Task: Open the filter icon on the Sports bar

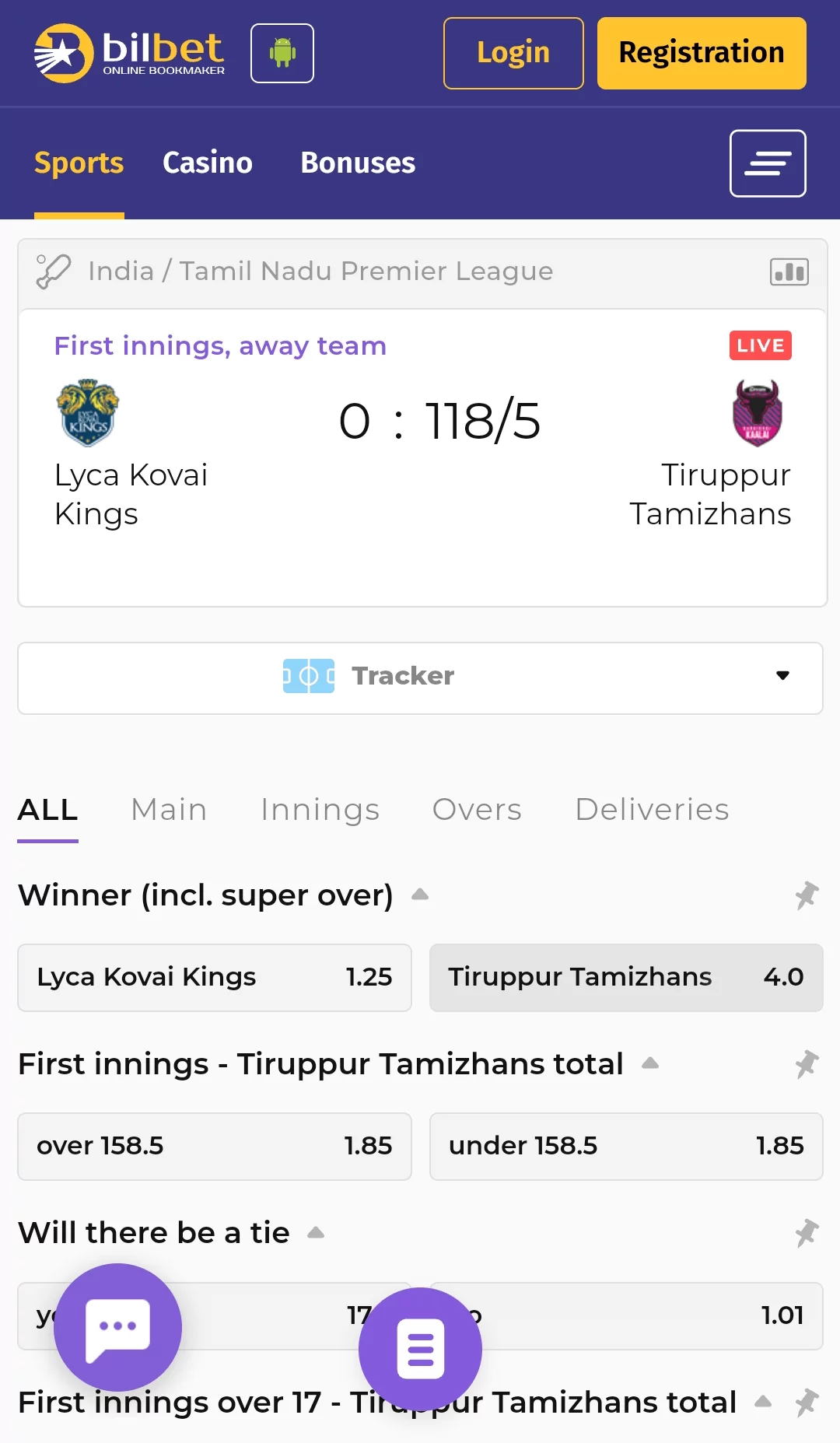Action: (x=767, y=163)
